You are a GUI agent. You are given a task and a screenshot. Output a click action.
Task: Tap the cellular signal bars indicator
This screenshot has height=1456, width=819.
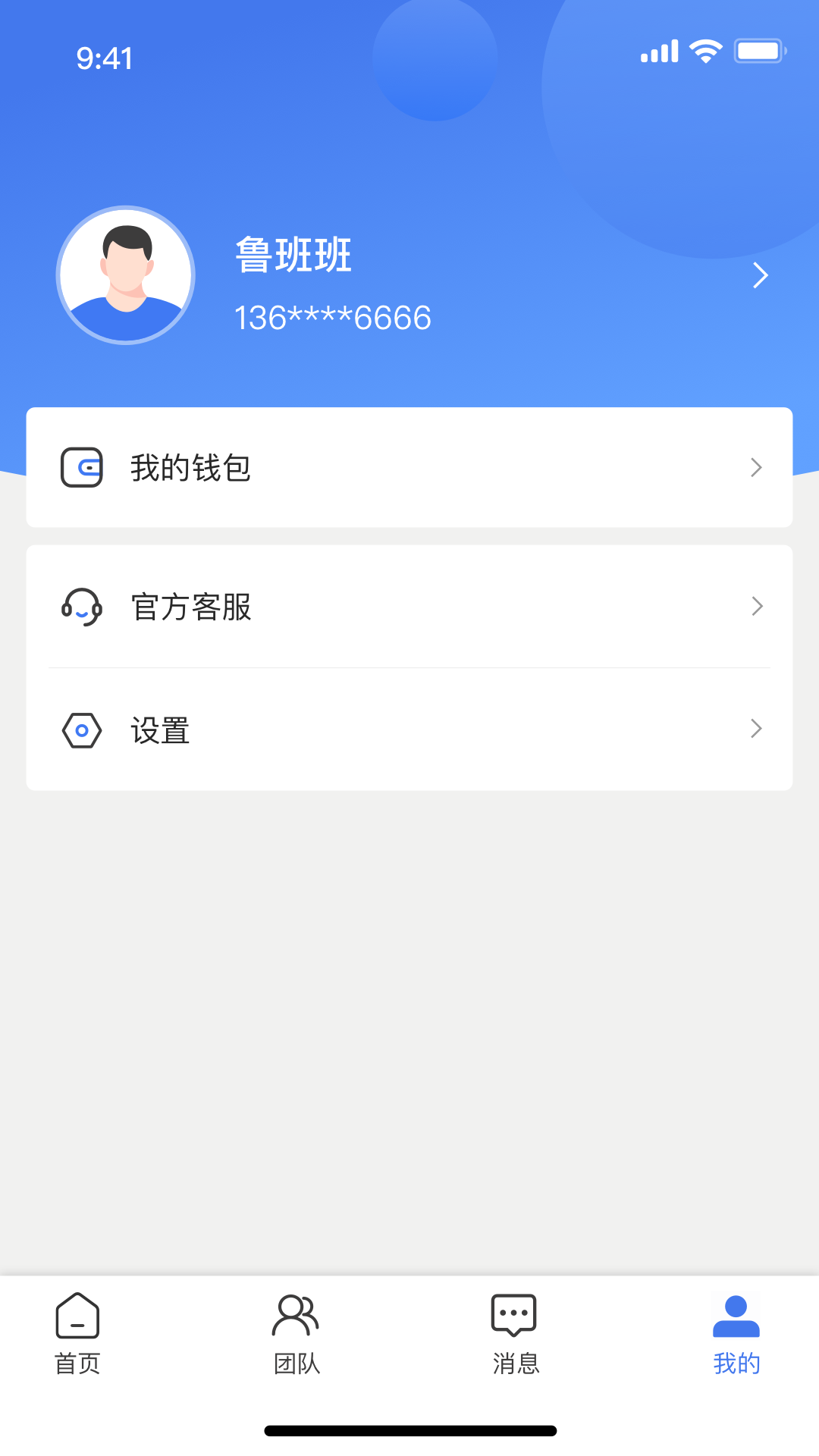[x=658, y=49]
